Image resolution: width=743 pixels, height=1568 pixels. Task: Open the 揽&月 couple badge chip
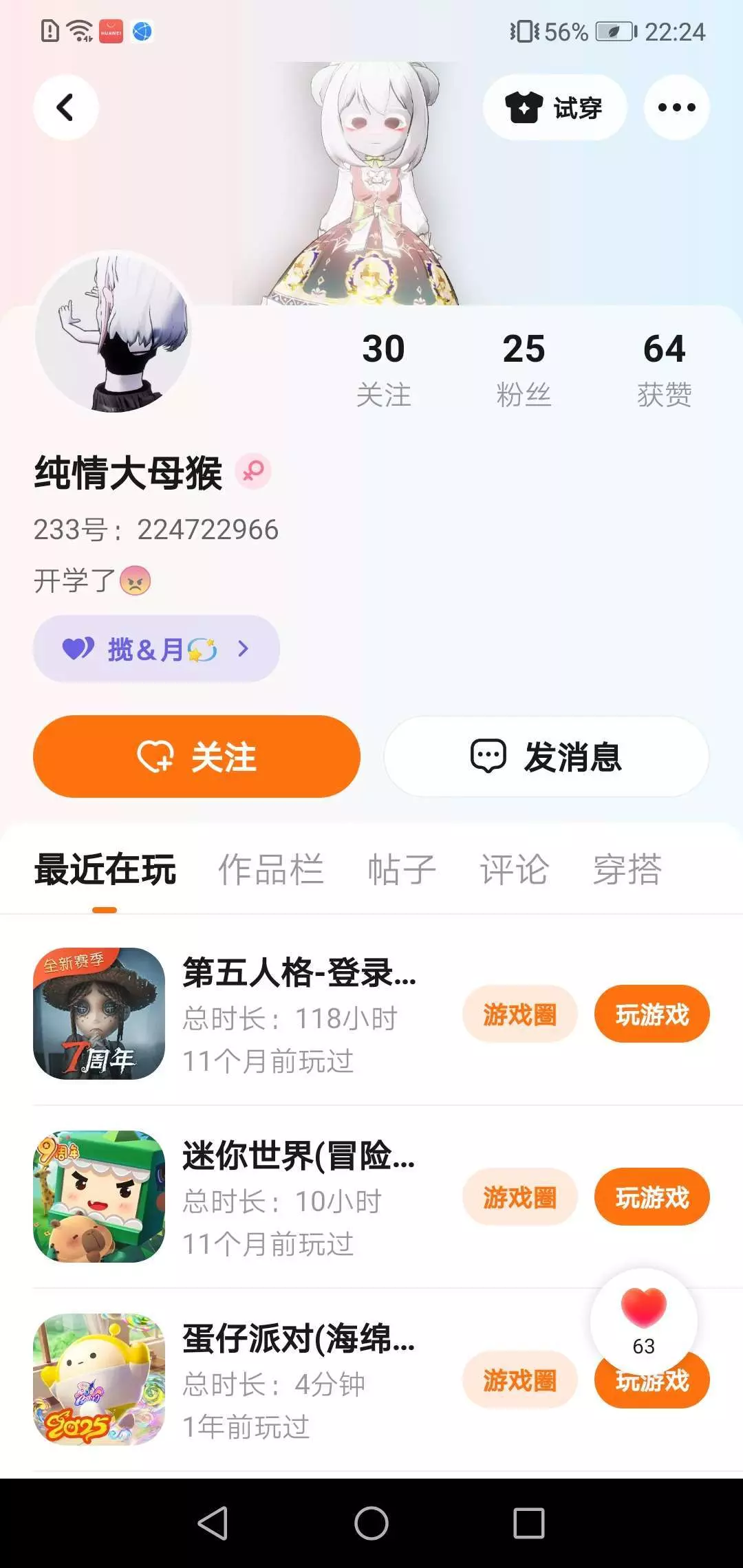click(x=156, y=649)
